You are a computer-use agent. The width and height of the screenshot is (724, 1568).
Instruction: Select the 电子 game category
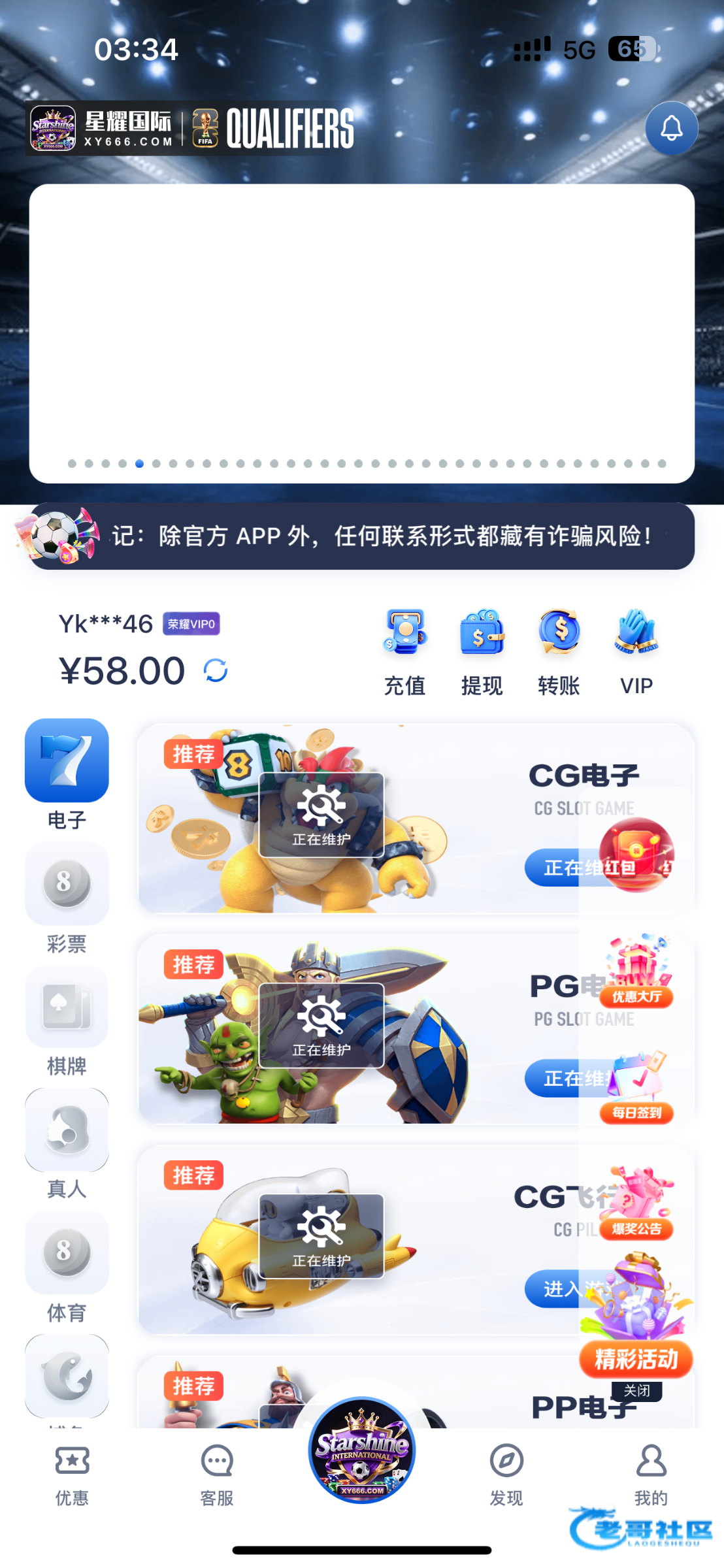(67, 774)
